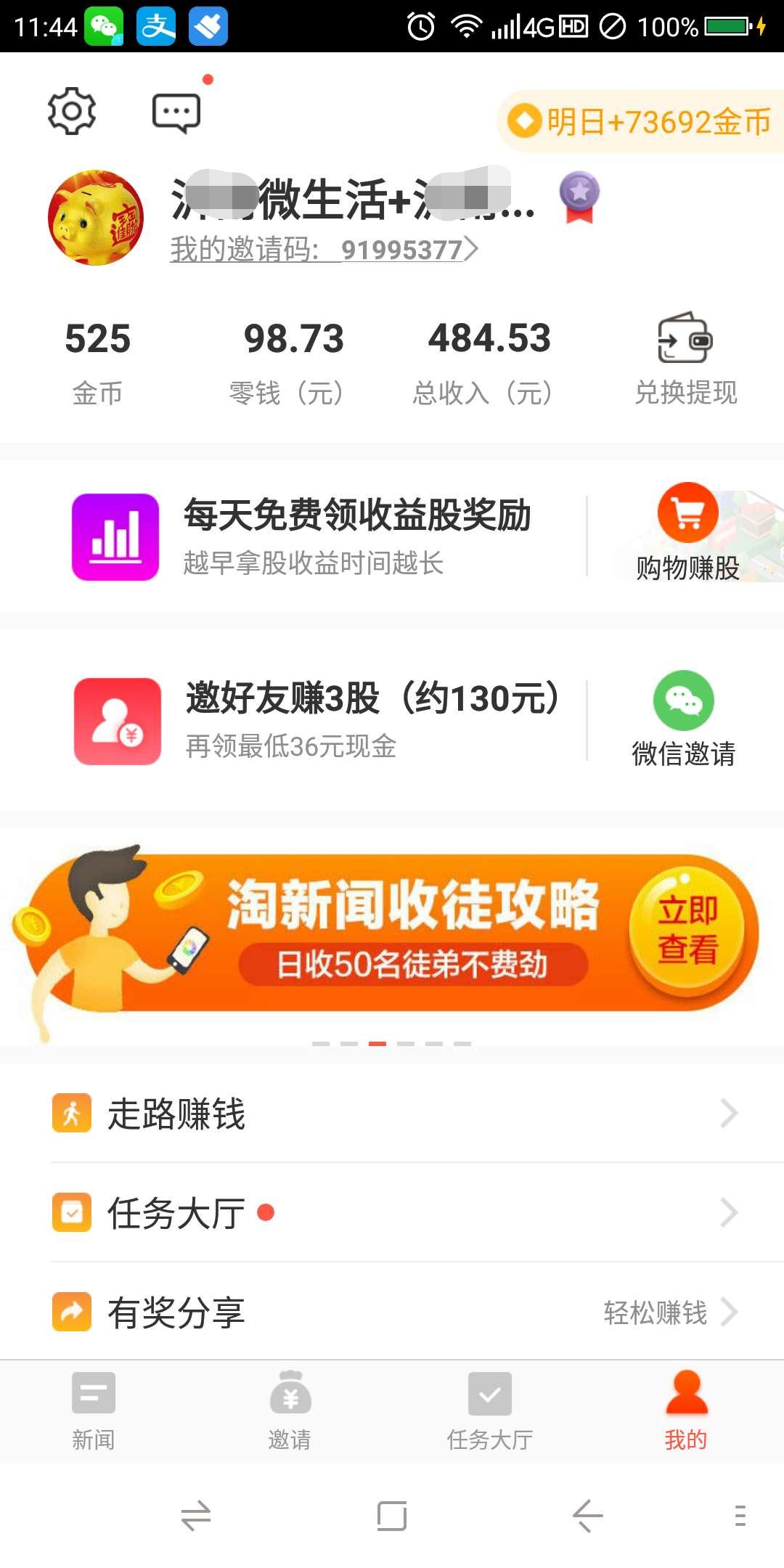This screenshot has width=784, height=1568.
Task: Tap the system back arrow
Action: point(587,1516)
